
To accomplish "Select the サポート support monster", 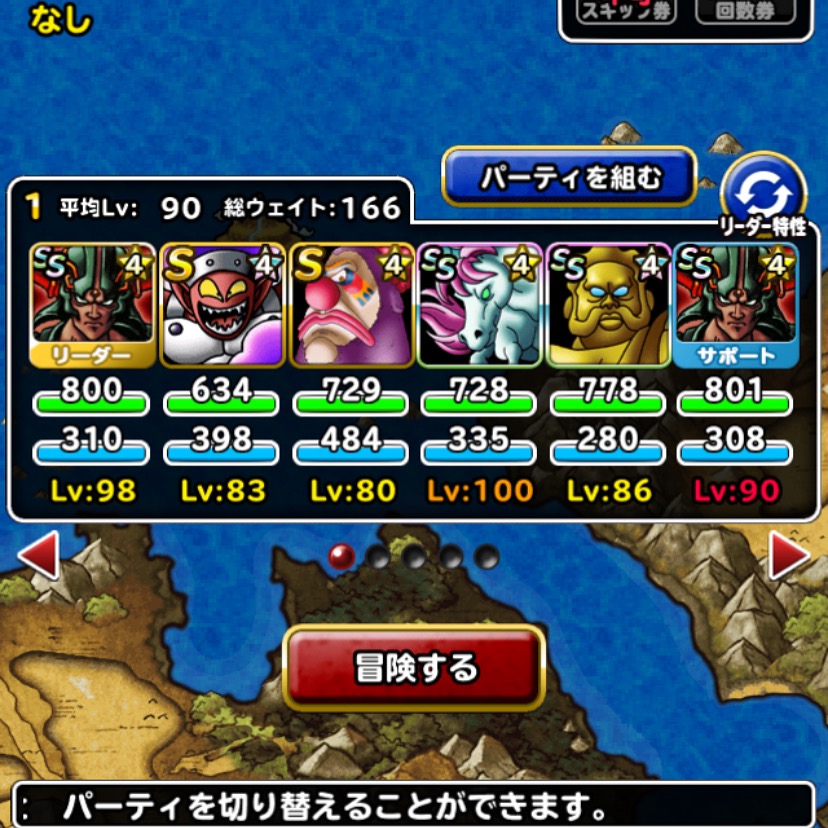I will click(738, 303).
